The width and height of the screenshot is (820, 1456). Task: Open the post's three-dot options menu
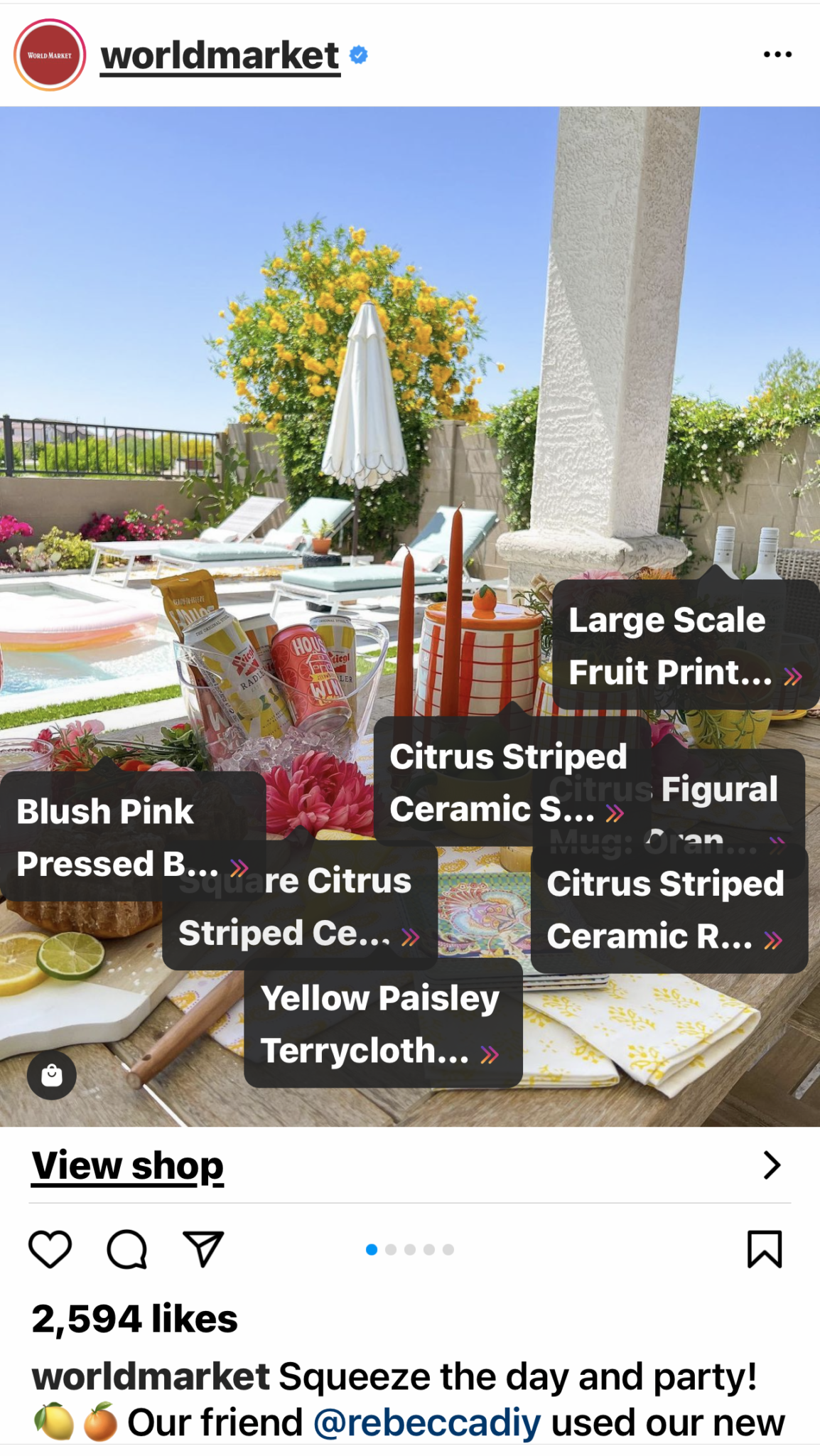pyautogui.click(x=777, y=54)
